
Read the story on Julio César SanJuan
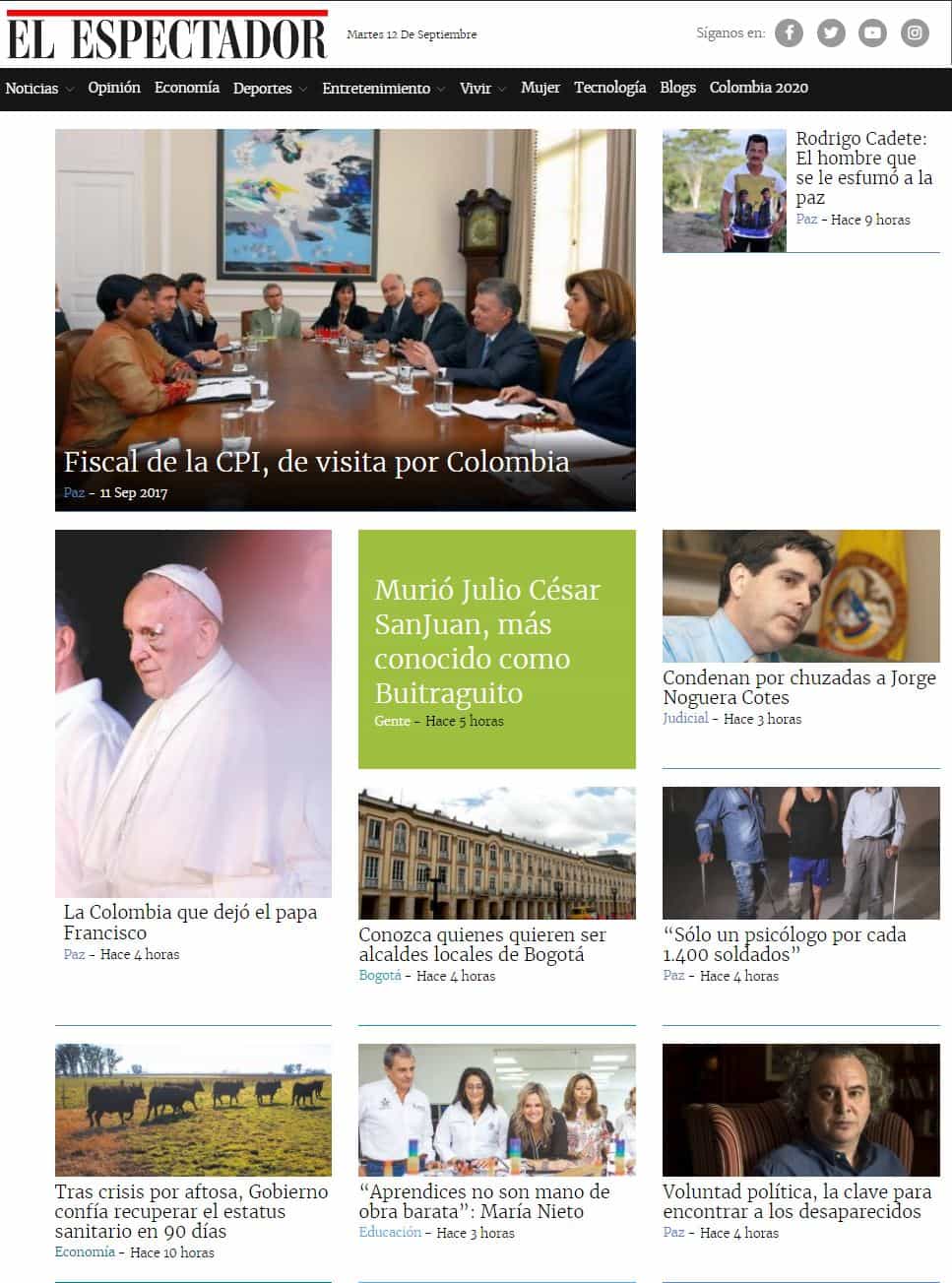click(x=486, y=641)
